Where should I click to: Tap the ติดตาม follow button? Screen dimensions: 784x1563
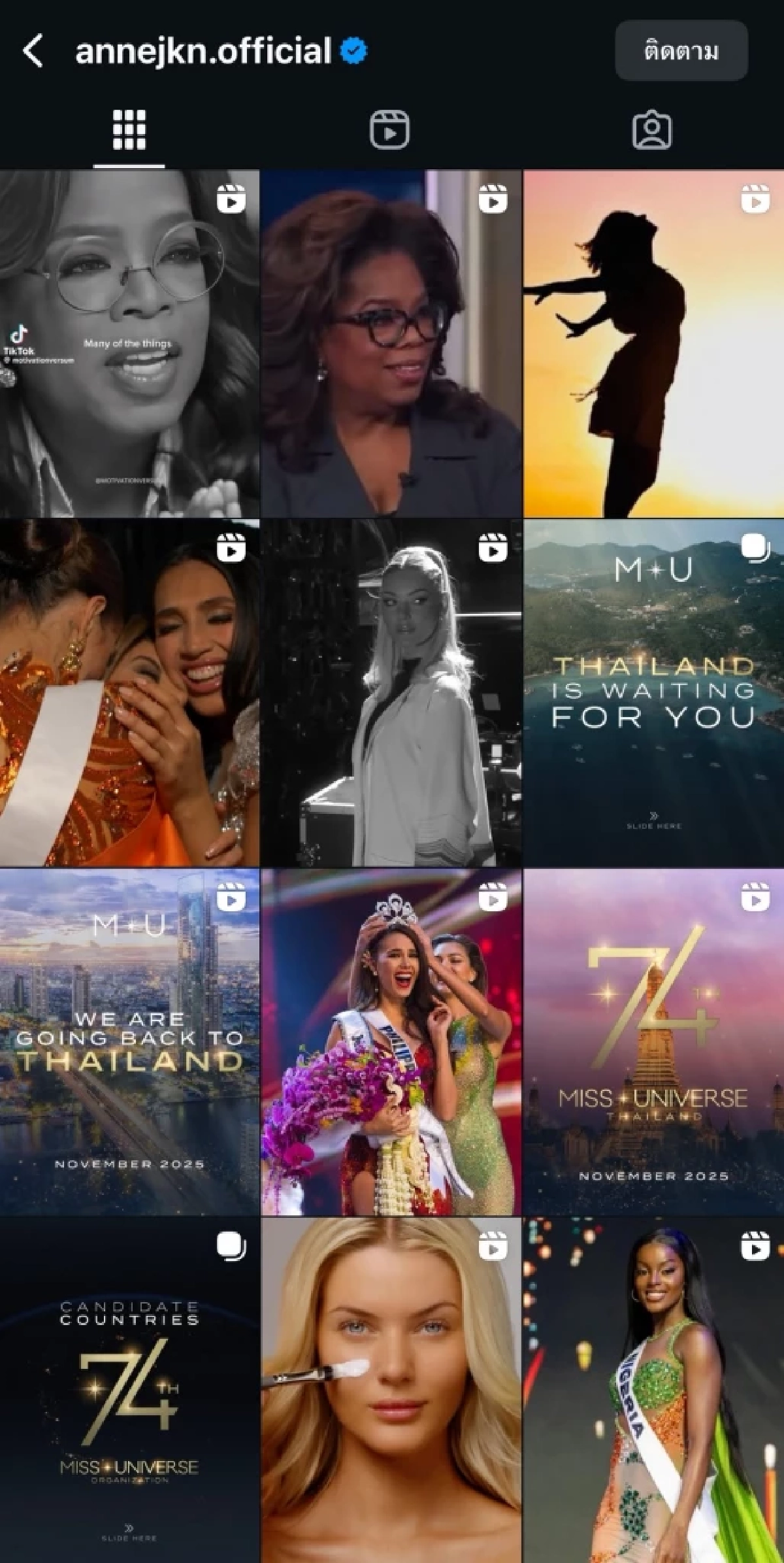(x=681, y=51)
